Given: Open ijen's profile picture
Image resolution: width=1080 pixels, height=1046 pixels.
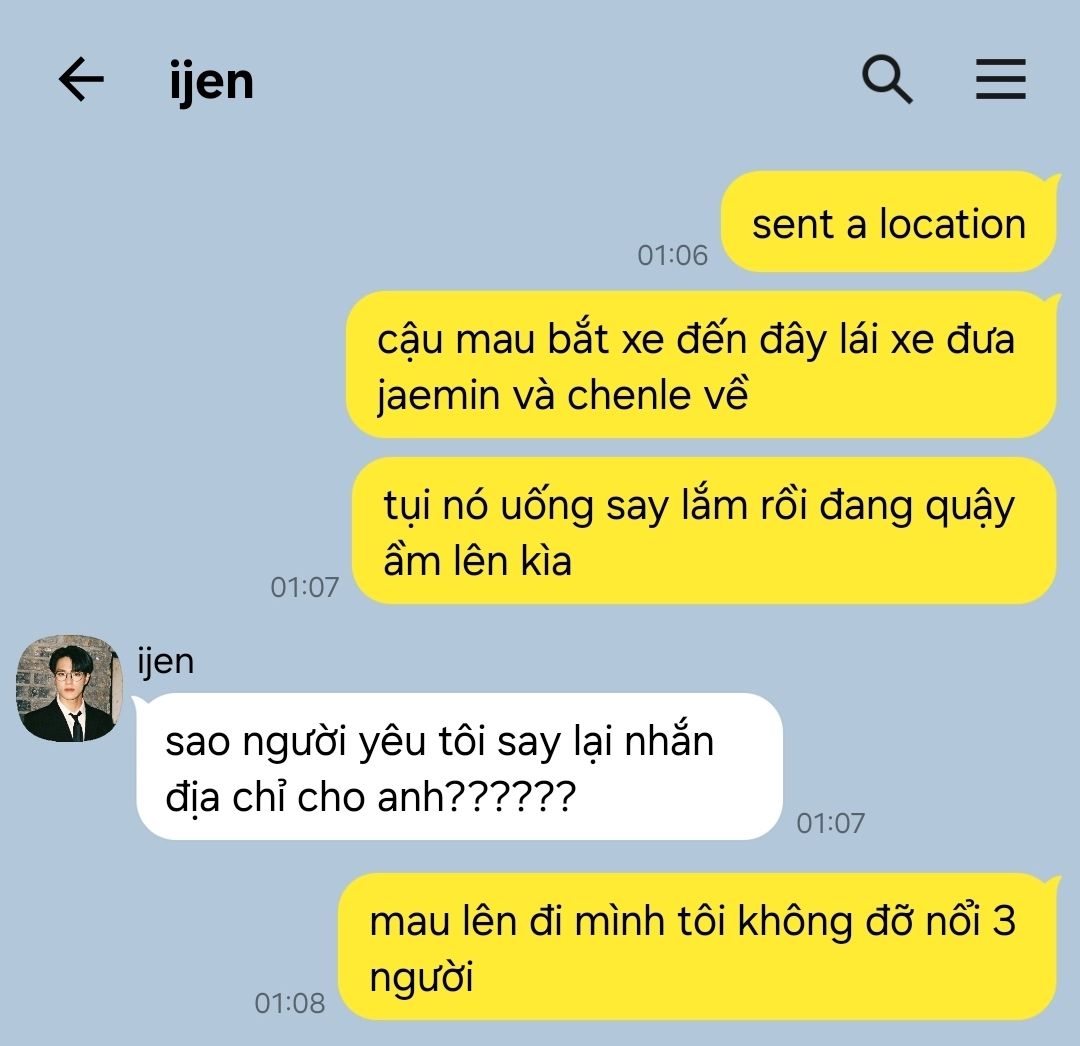Looking at the screenshot, I should (x=69, y=689).
